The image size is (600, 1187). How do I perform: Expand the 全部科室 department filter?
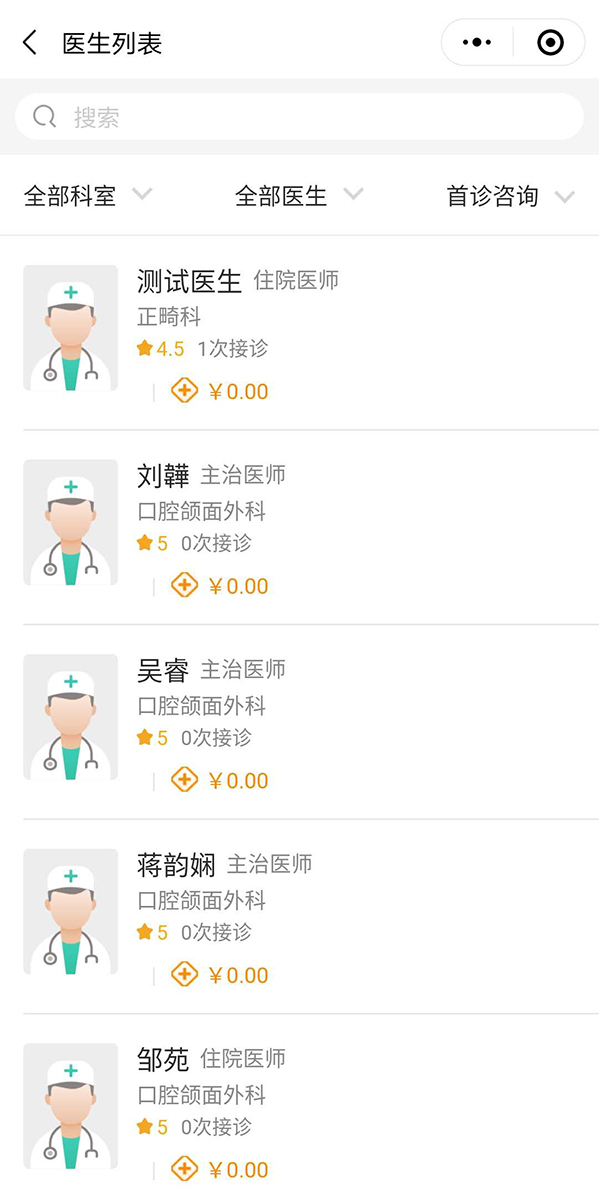[x=87, y=196]
